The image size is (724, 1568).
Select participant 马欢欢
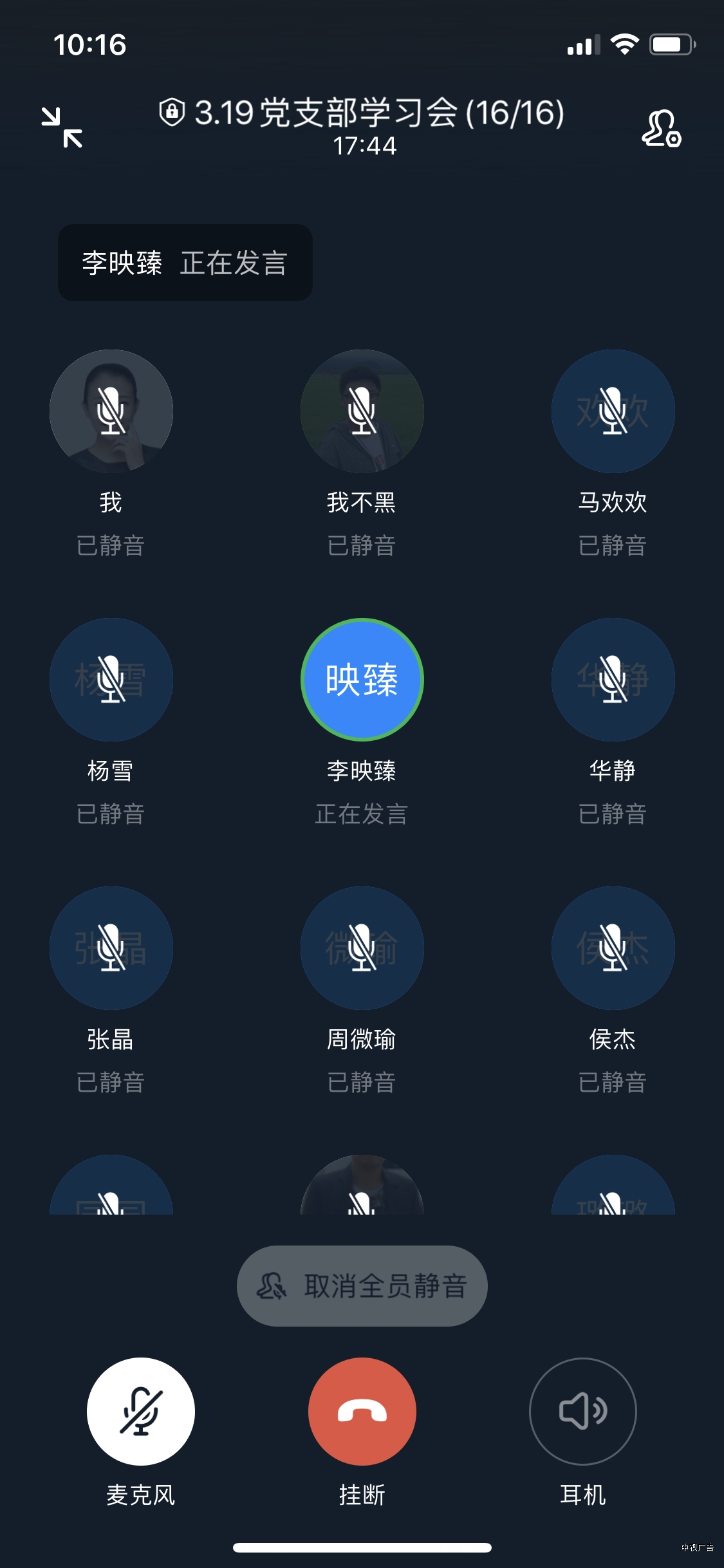tap(613, 411)
